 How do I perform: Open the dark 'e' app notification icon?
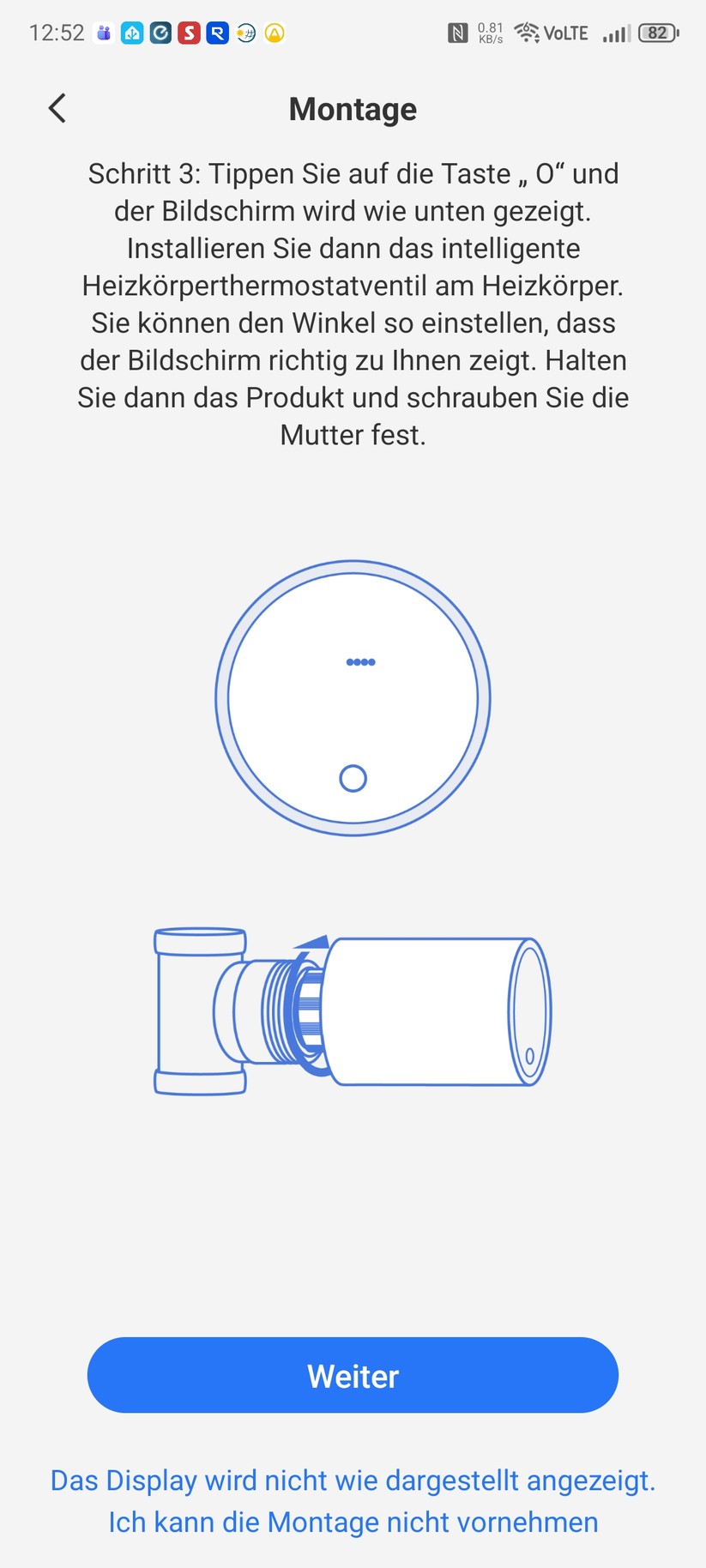tap(161, 33)
